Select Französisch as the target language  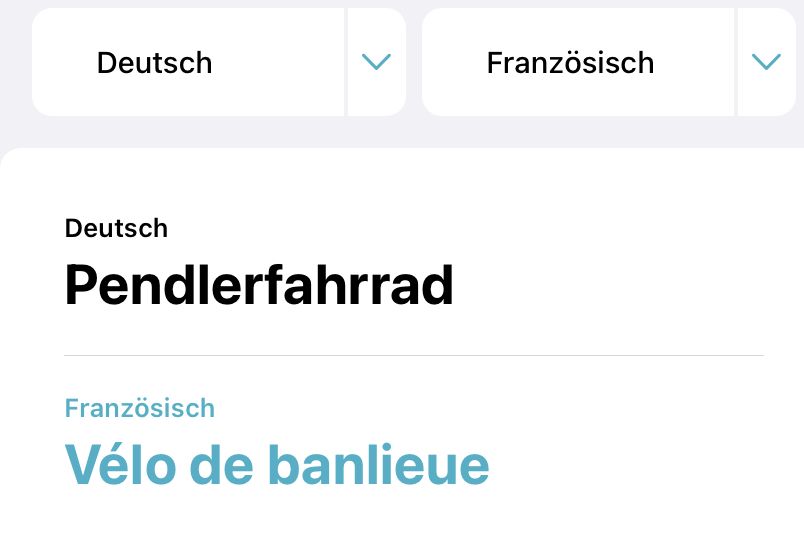click(570, 63)
